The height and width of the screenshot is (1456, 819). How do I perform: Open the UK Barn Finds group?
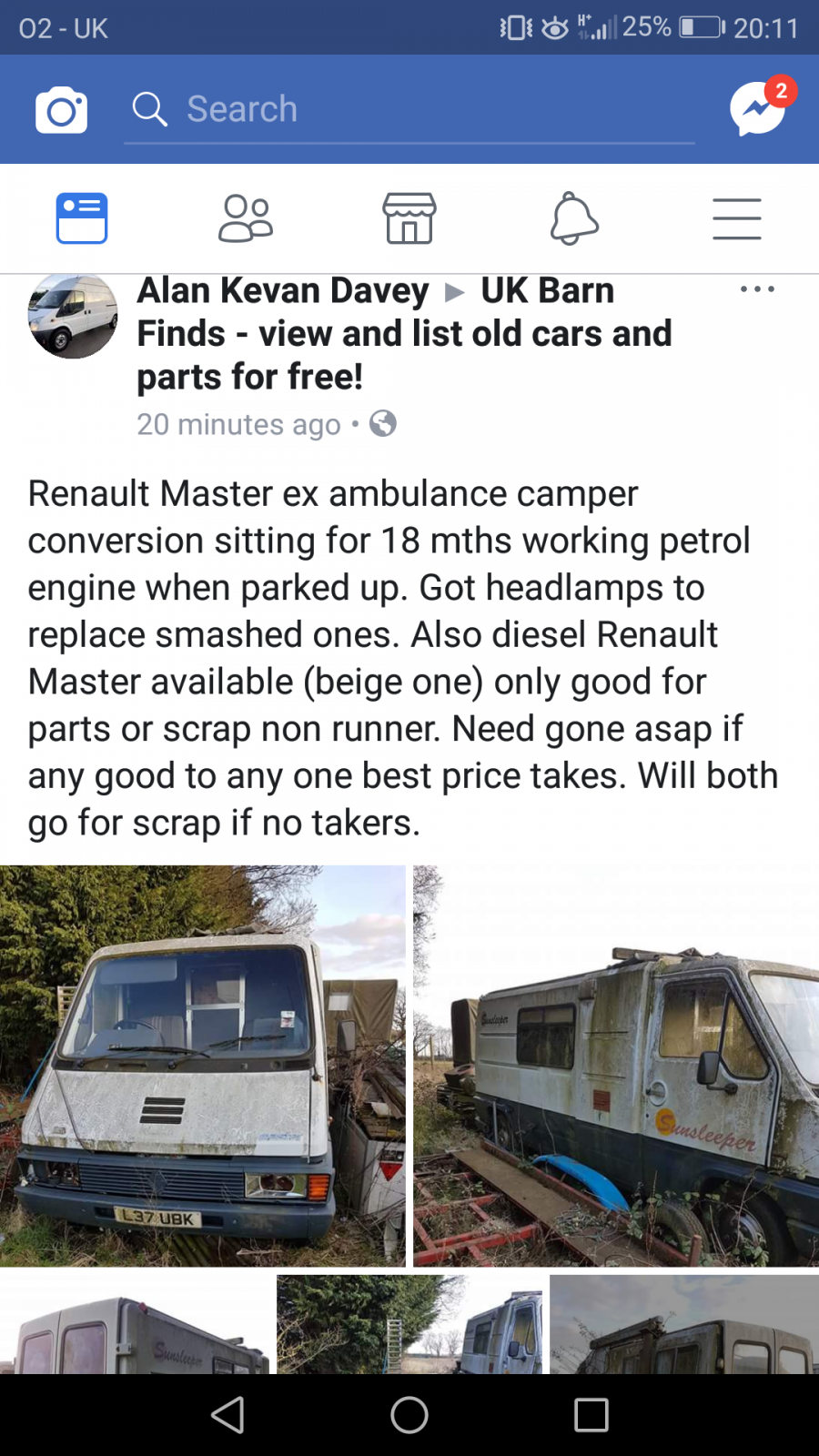coord(404,333)
